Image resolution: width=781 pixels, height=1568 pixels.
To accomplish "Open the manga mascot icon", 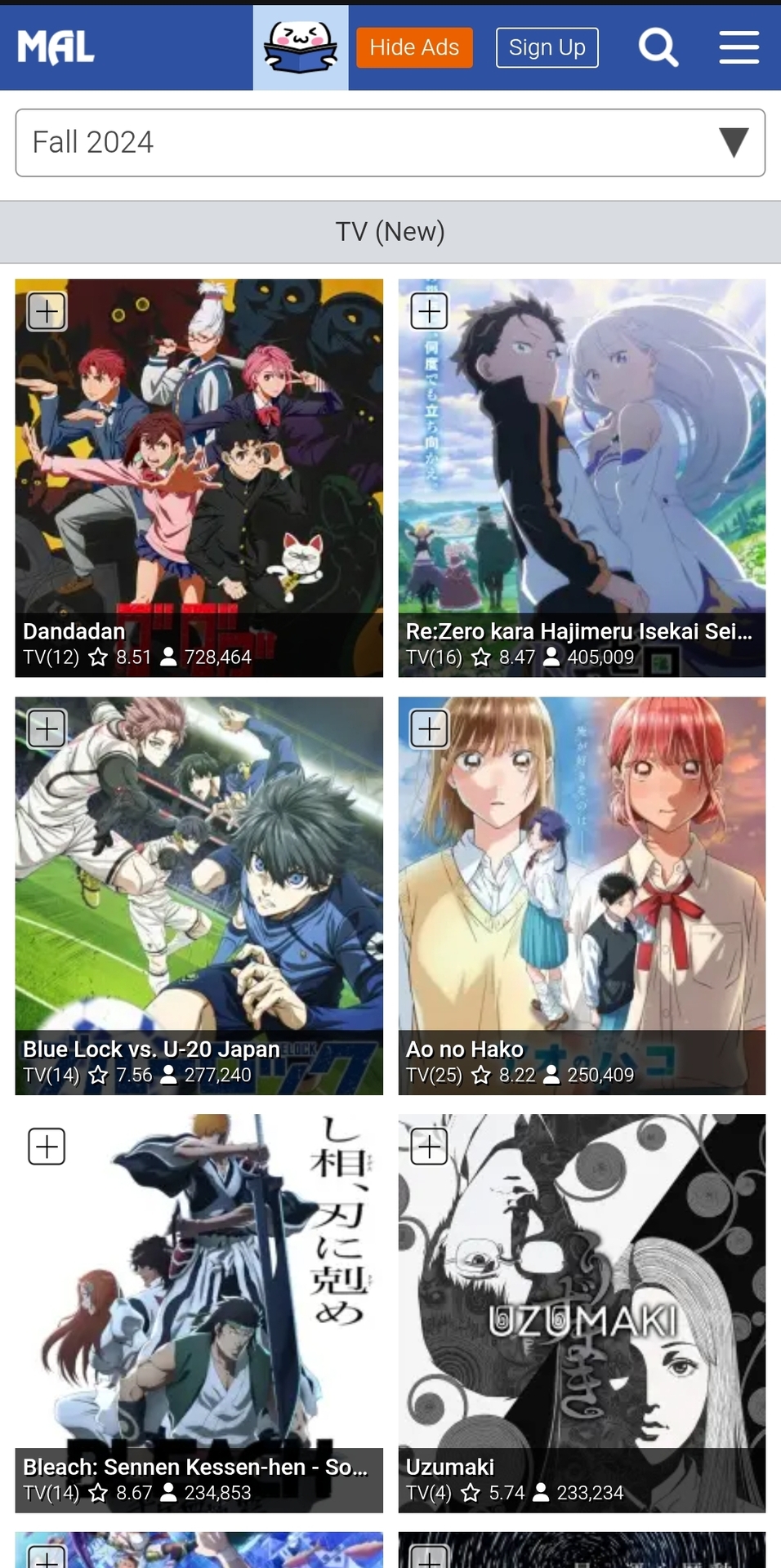I will pyautogui.click(x=300, y=47).
